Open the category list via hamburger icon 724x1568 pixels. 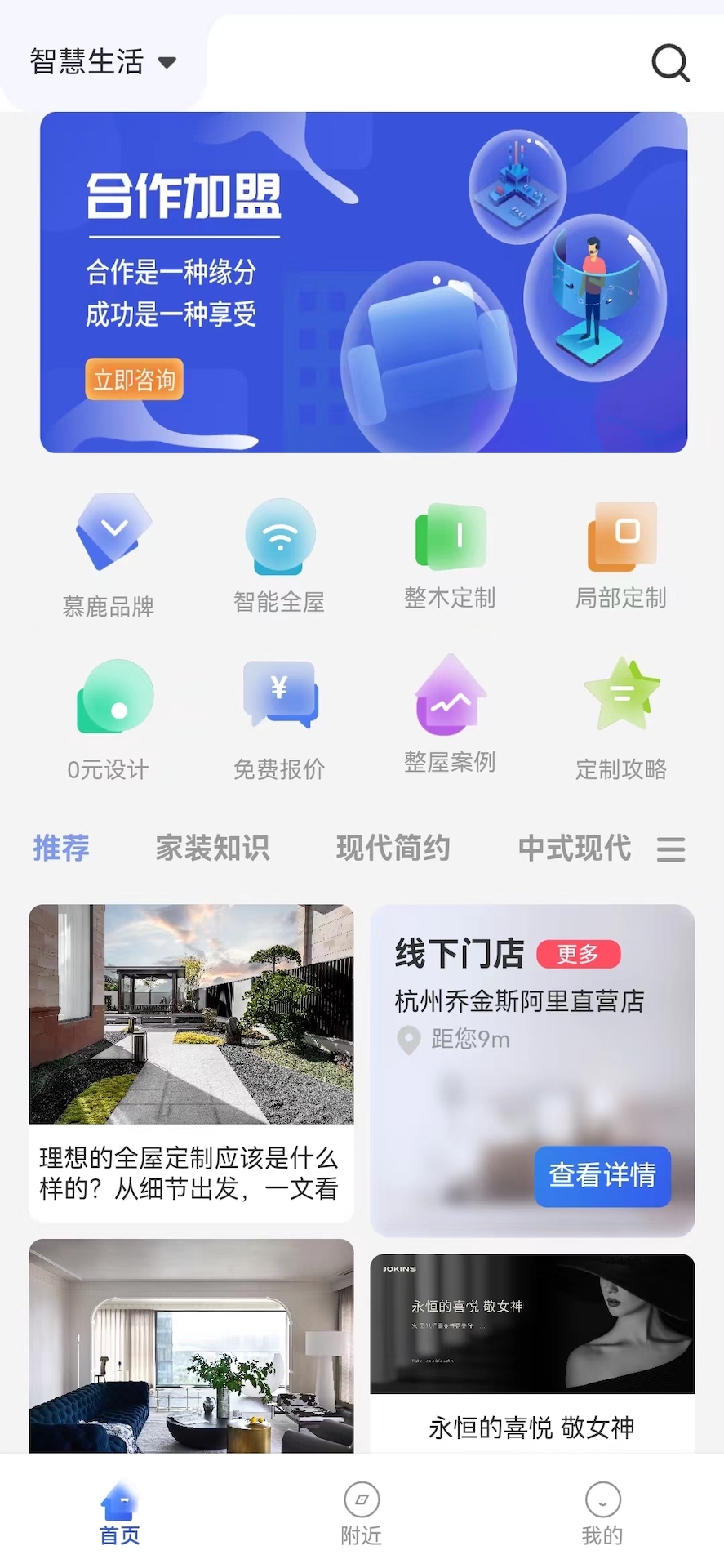(x=670, y=849)
